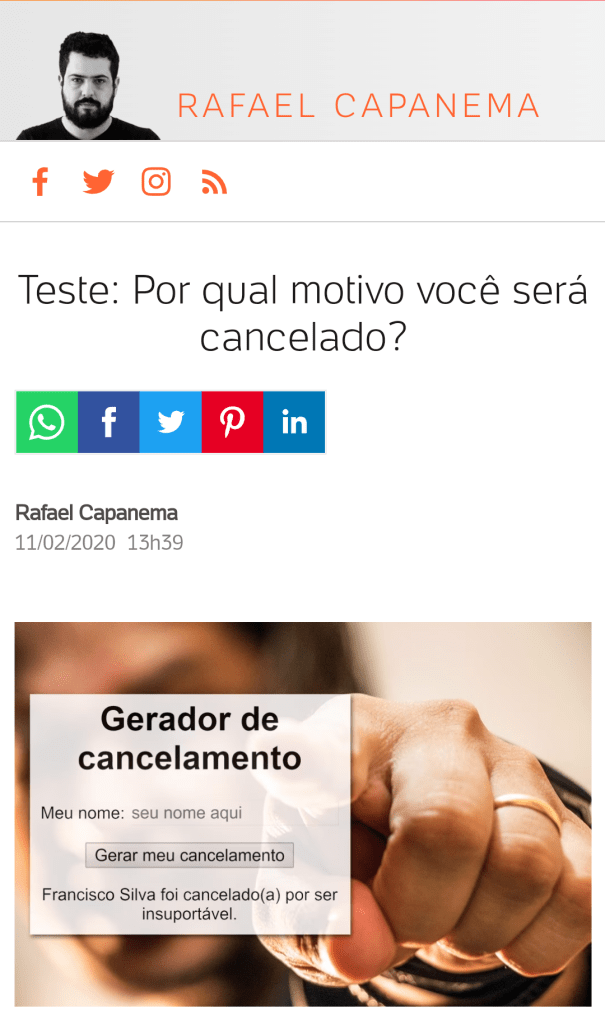Open the blog's Twitter profile
This screenshot has height=1024, width=605.
pyautogui.click(x=98, y=182)
